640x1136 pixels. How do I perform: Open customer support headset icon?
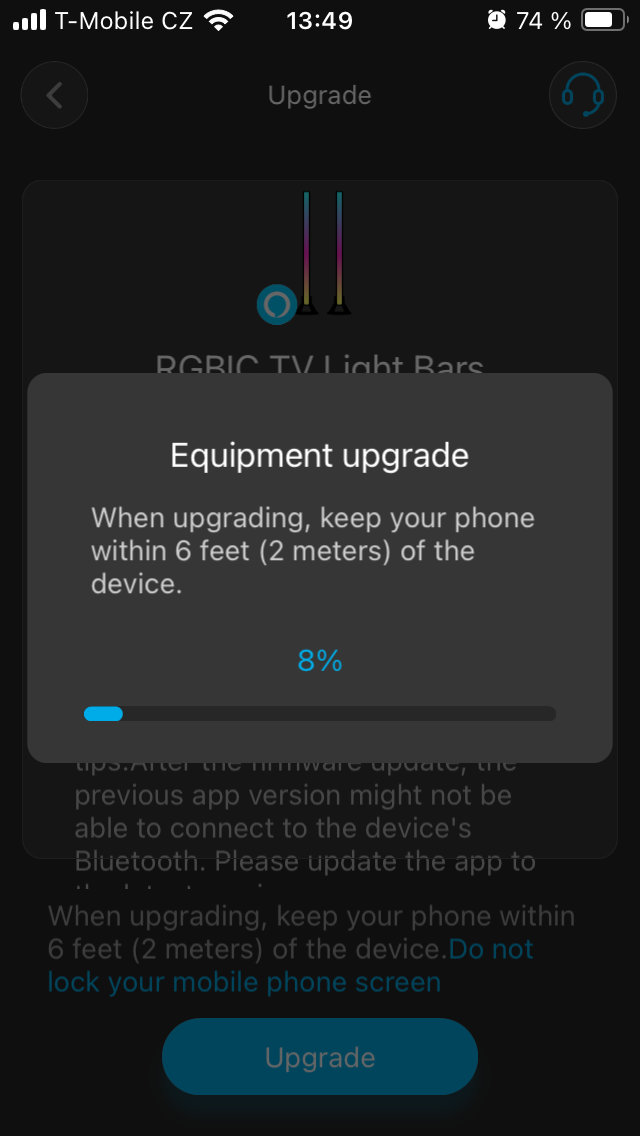point(582,95)
